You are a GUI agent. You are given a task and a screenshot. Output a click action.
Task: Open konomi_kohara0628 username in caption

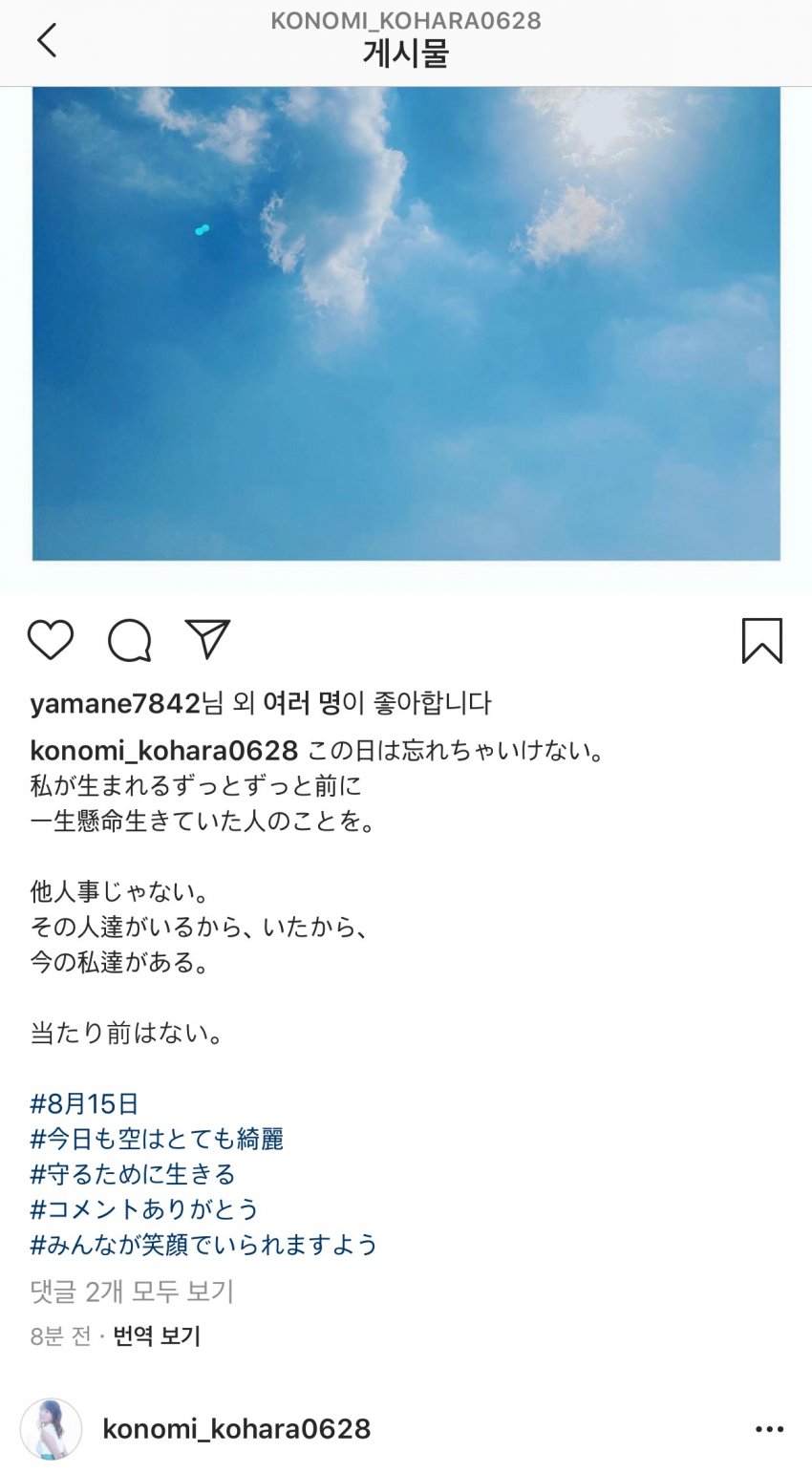(164, 751)
